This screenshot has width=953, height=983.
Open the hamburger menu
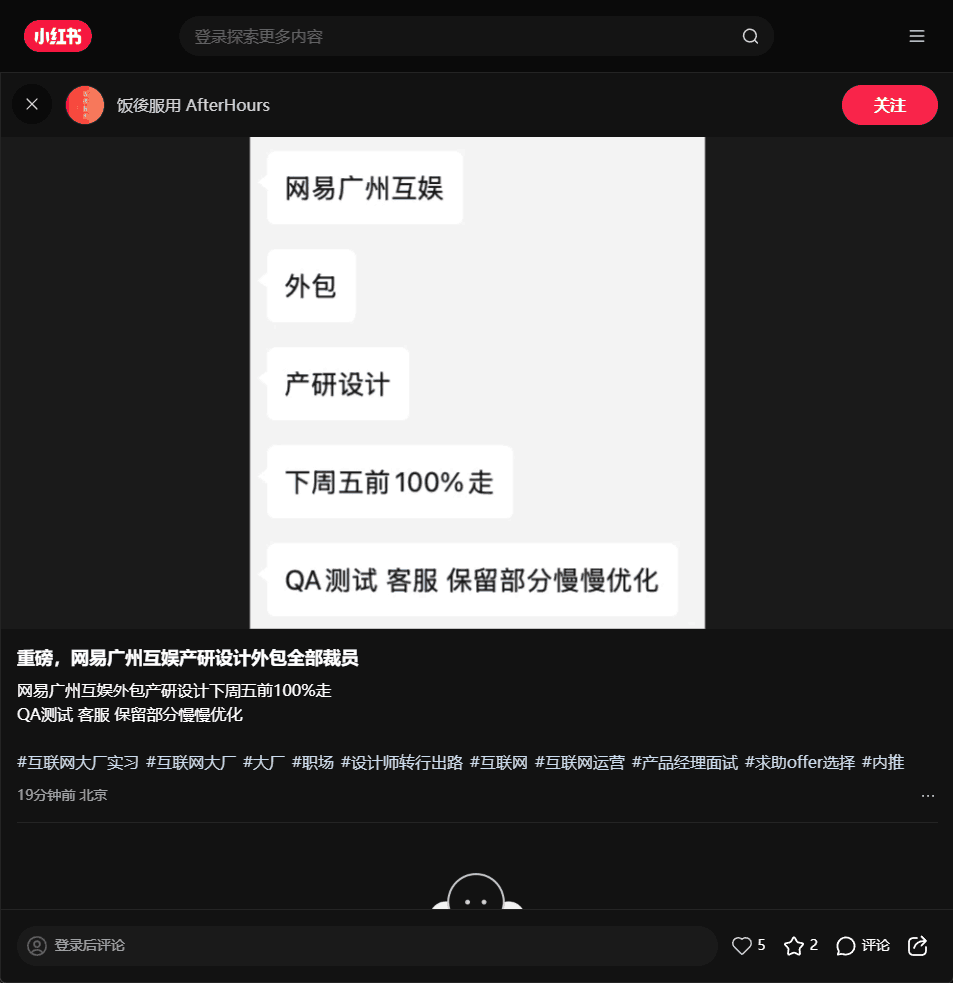(916, 36)
